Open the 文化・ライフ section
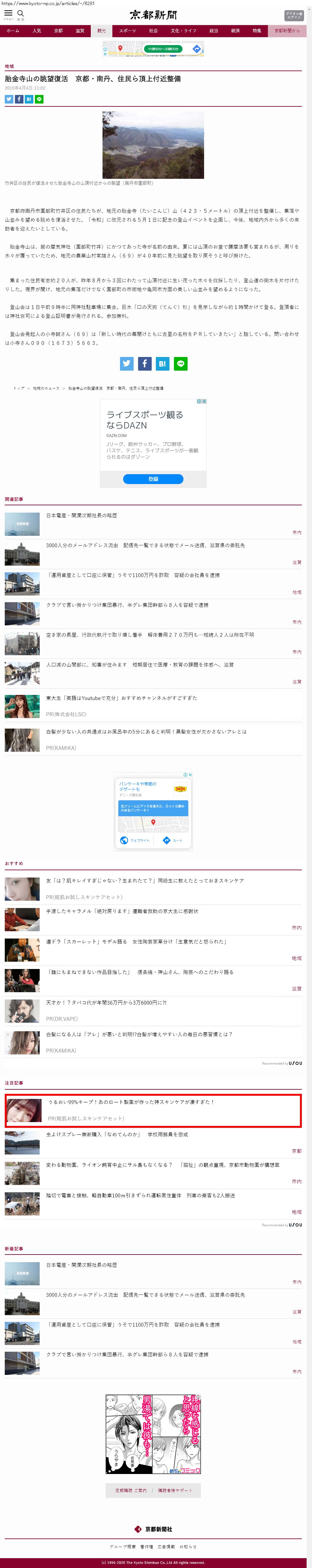This screenshot has height=1568, width=312. 183,30
